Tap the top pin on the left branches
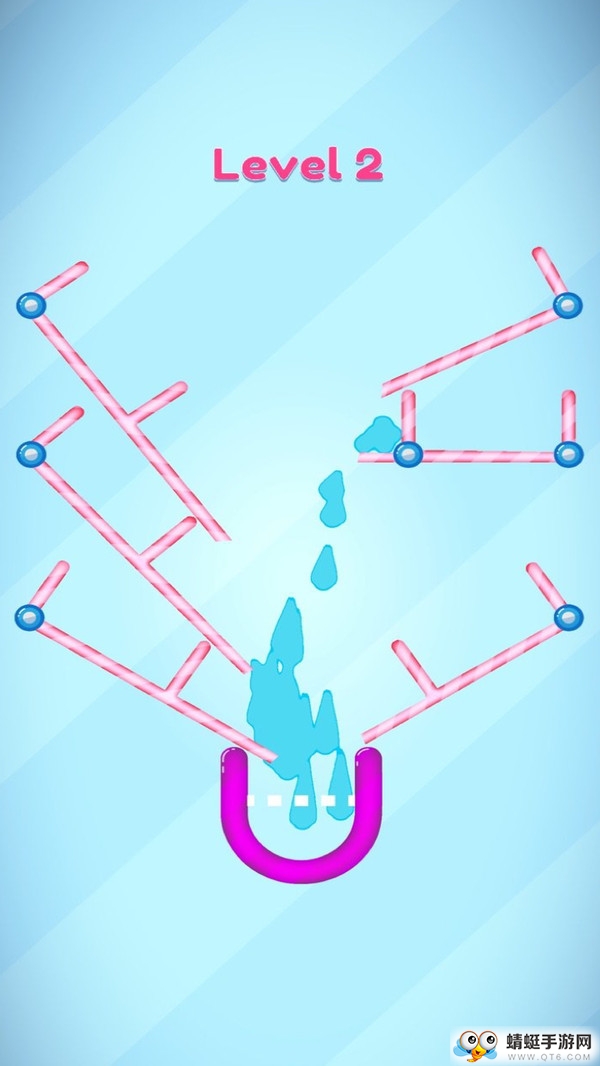 pos(32,304)
